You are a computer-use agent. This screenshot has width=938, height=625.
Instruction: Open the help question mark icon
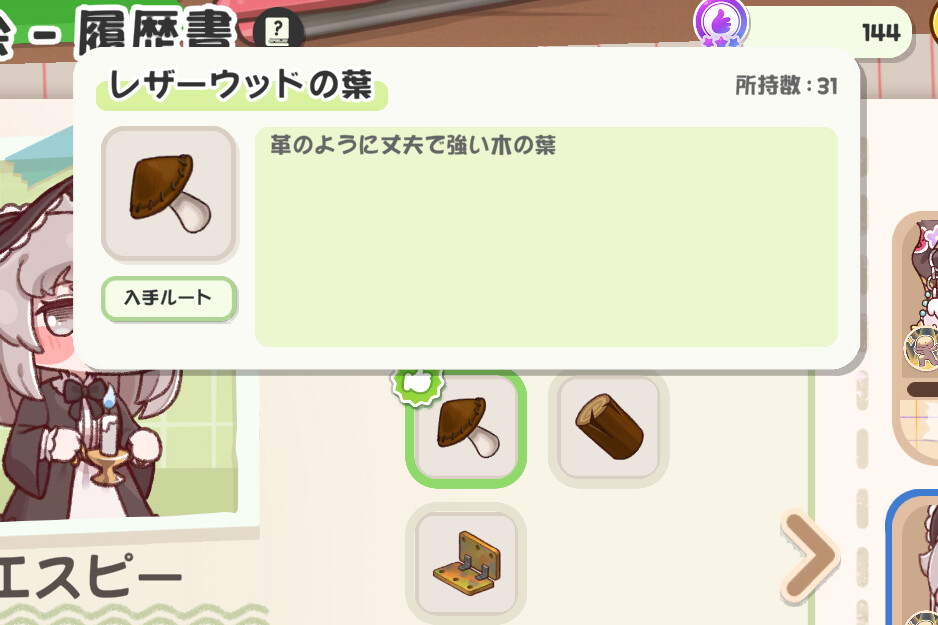pos(278,29)
